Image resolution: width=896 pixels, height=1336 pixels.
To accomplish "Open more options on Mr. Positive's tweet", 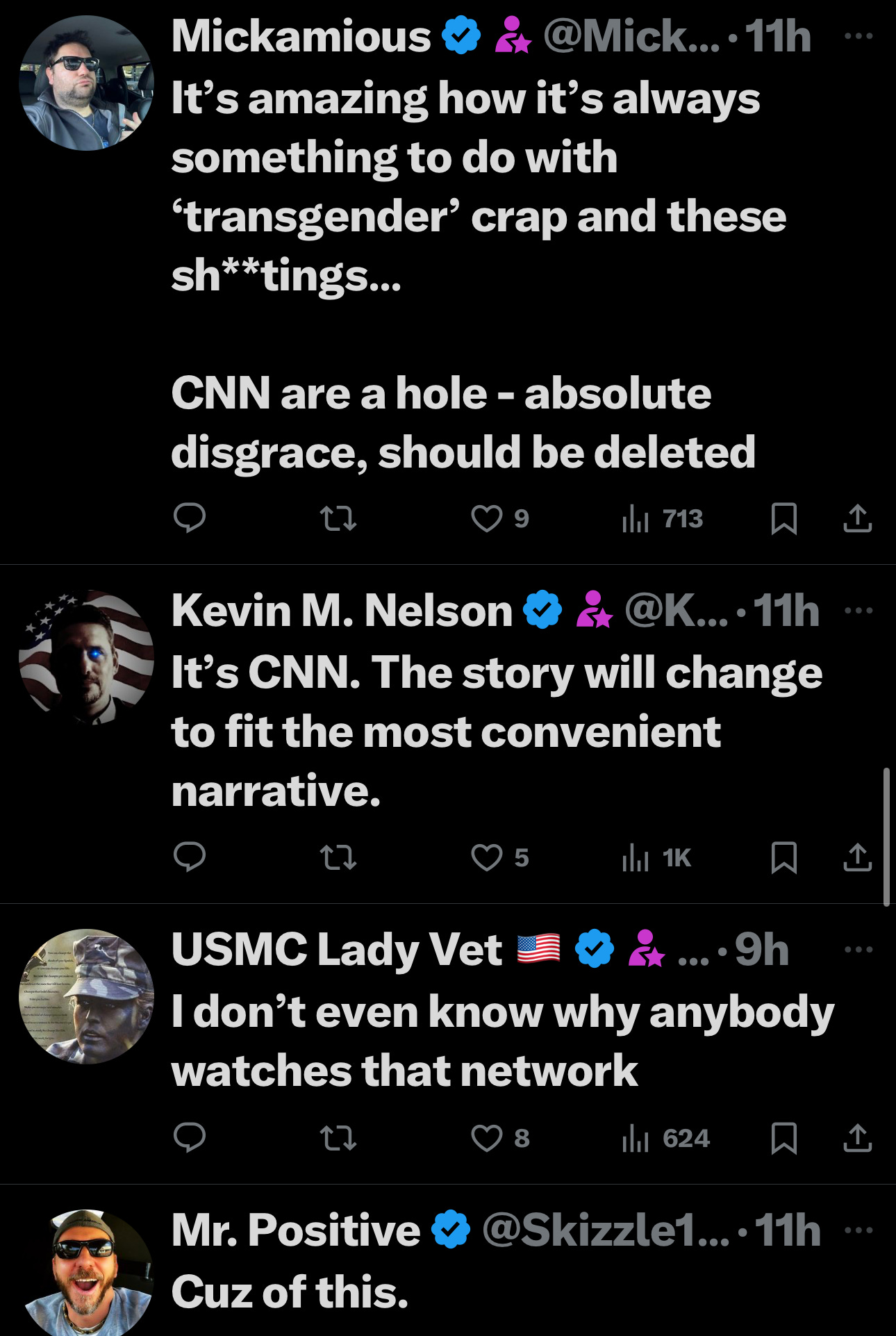I will coord(858,1230).
